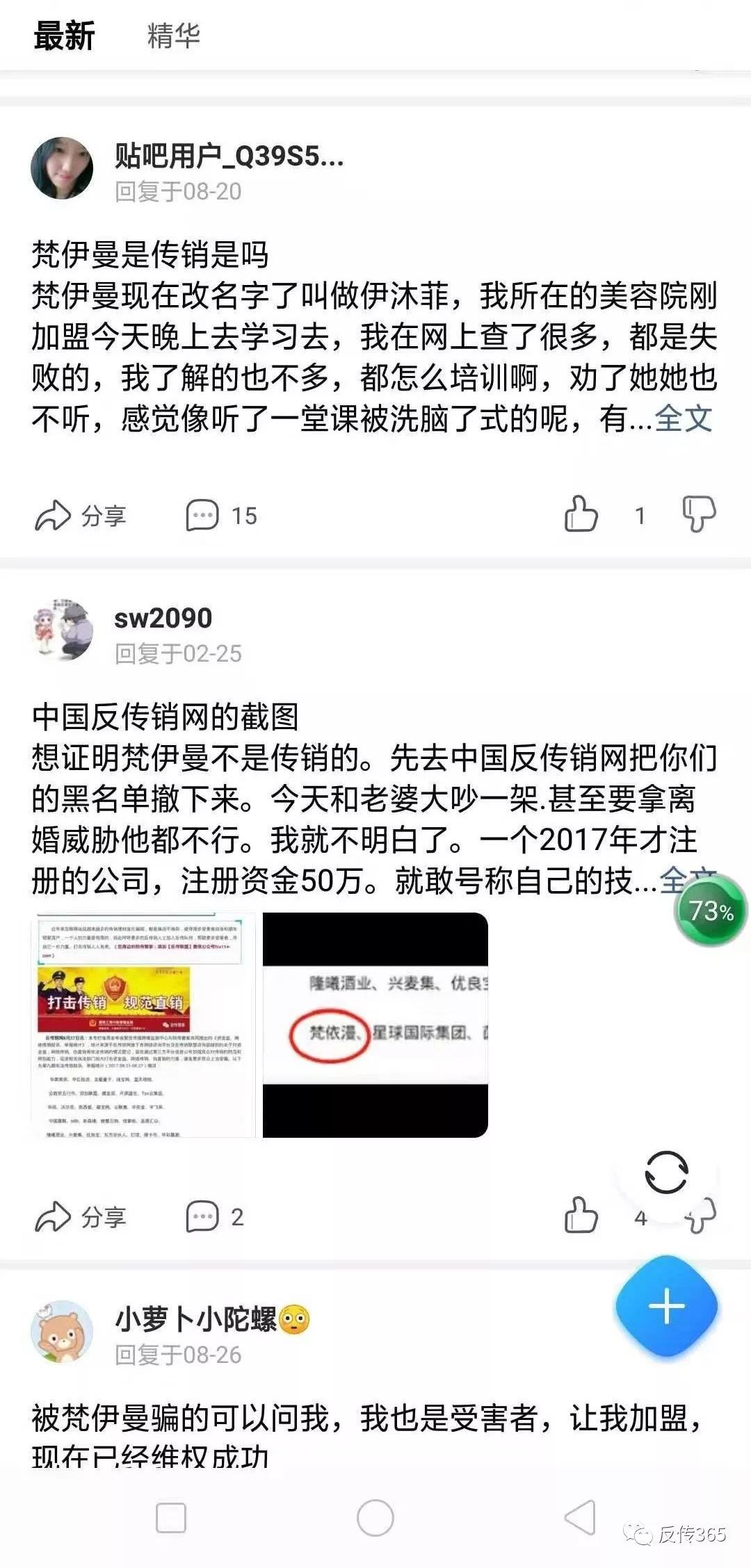Like sw2090's post
The width and height of the screenshot is (751, 1568).
pos(581,1216)
